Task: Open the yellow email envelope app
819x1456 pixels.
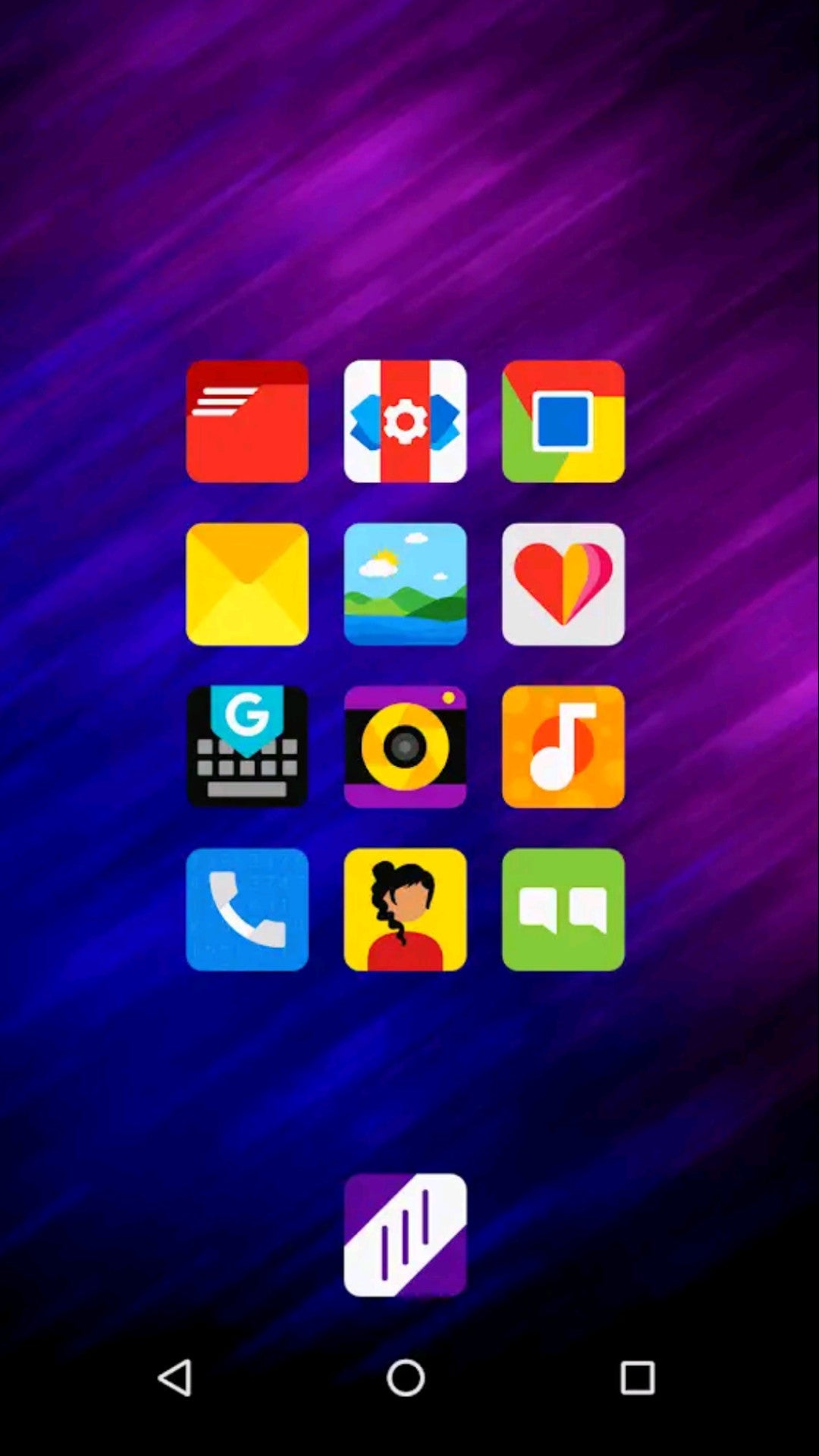Action: (x=247, y=584)
